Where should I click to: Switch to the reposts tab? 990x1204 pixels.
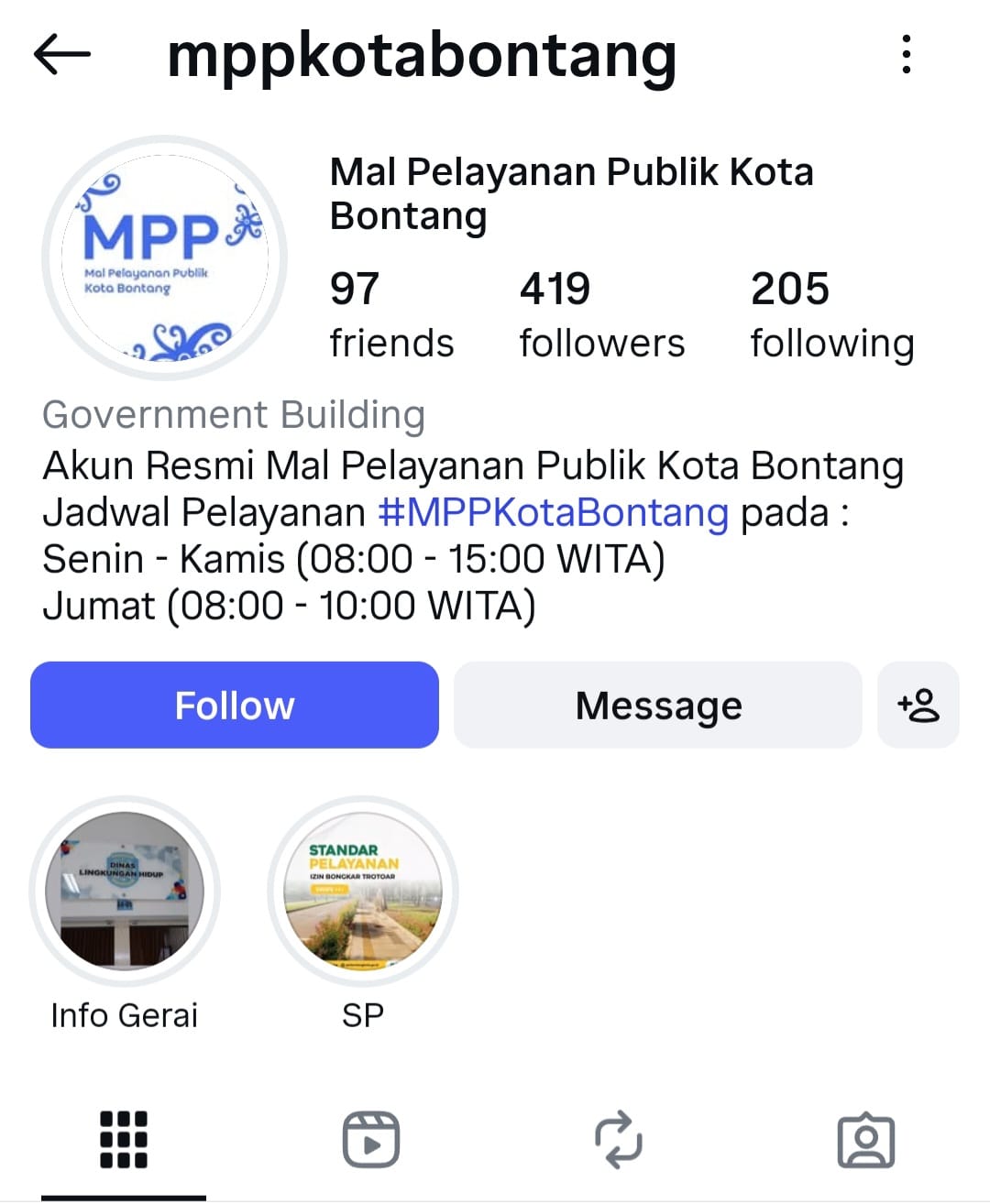pyautogui.click(x=619, y=1141)
